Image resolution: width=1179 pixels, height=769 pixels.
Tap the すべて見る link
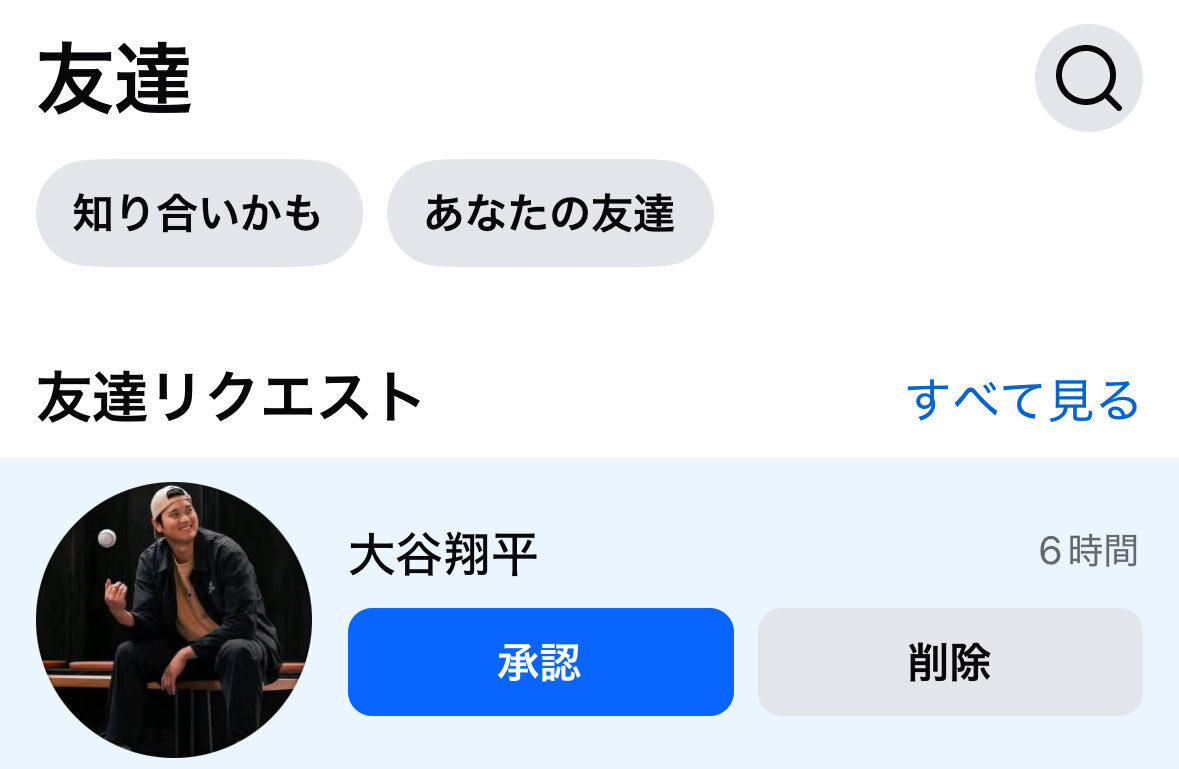tap(1023, 400)
